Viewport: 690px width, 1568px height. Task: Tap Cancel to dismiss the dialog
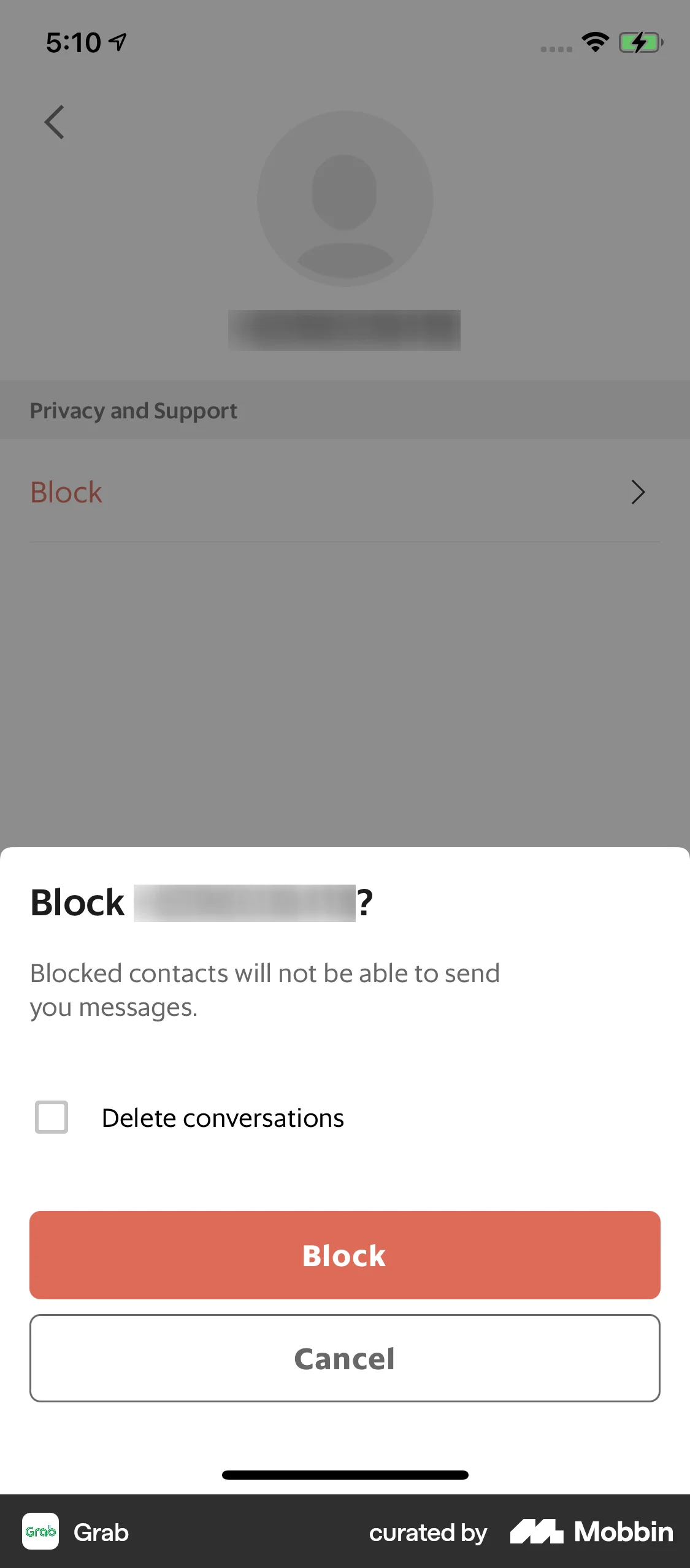(x=345, y=1358)
